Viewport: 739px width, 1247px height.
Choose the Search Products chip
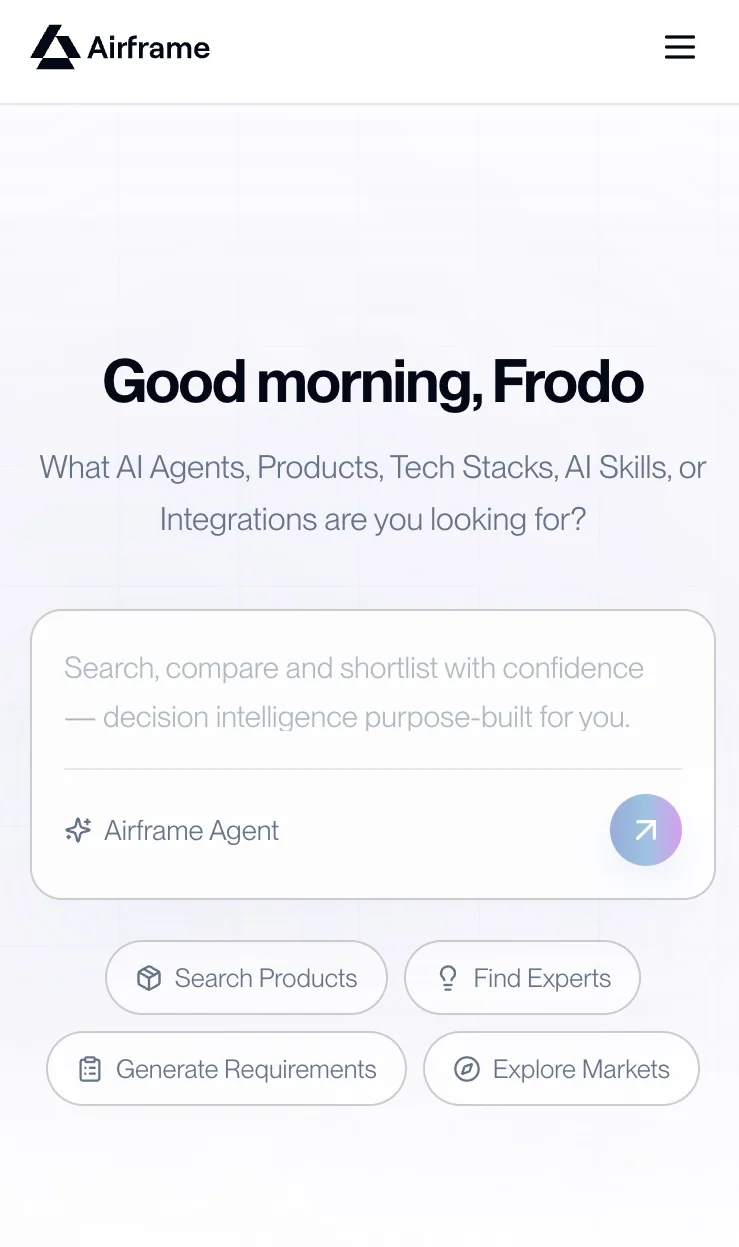(x=246, y=978)
